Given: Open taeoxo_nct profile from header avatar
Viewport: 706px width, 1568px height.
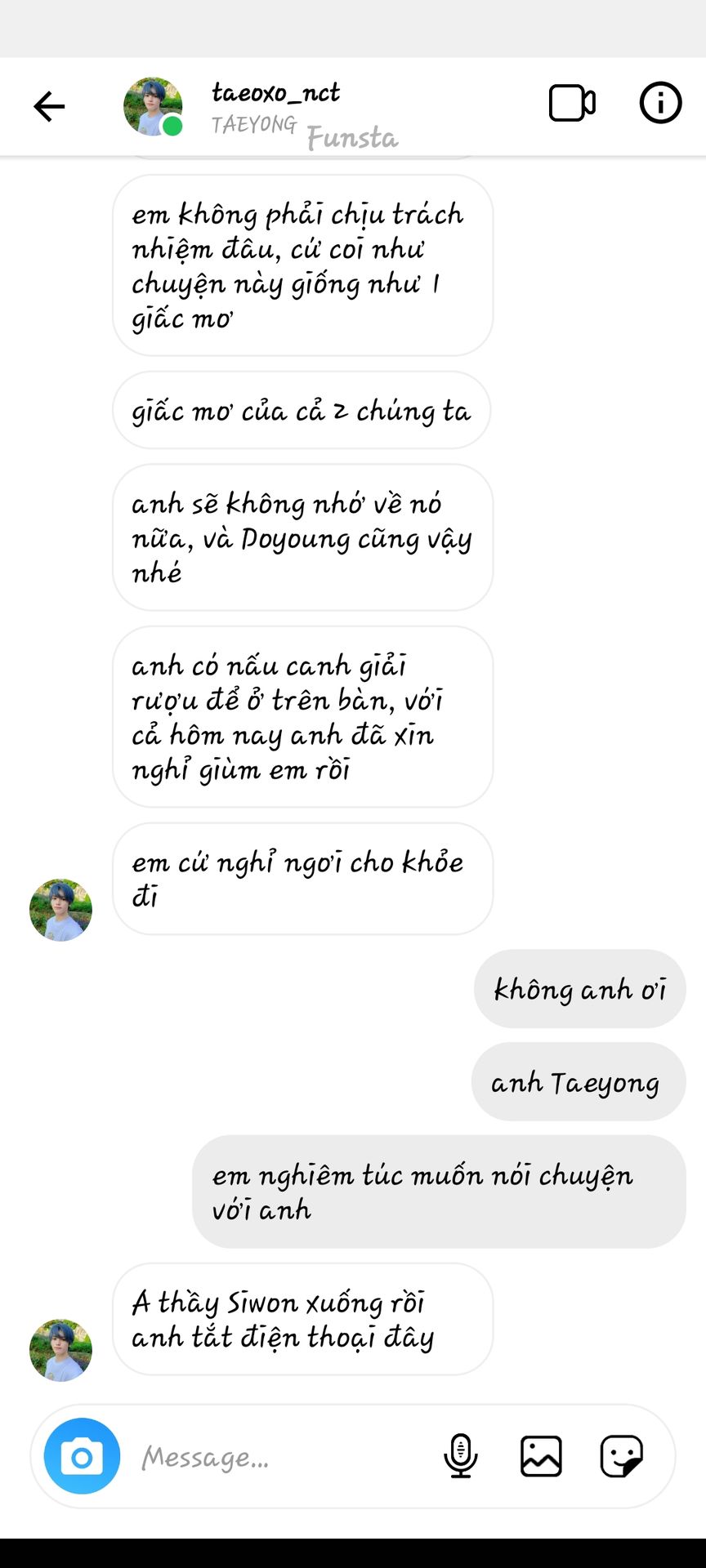Looking at the screenshot, I should [153, 106].
